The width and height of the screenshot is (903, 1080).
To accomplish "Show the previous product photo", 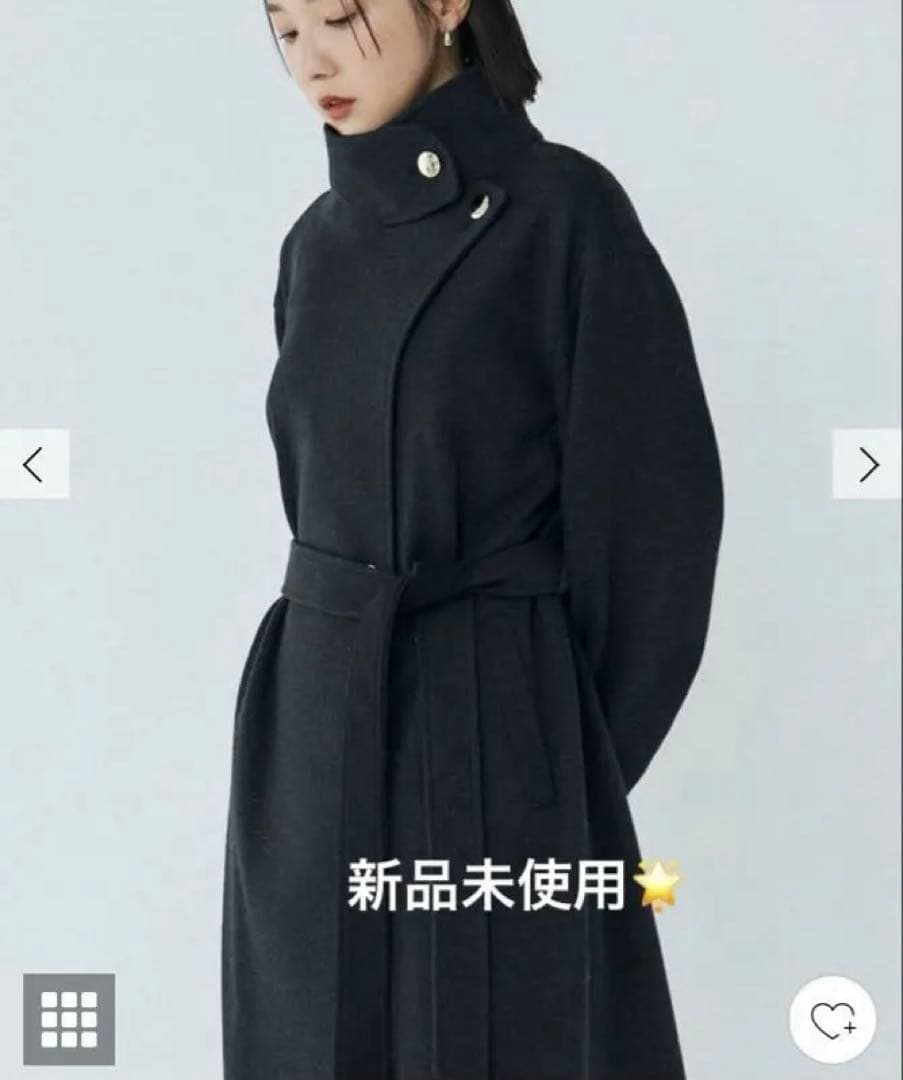I will [34, 464].
